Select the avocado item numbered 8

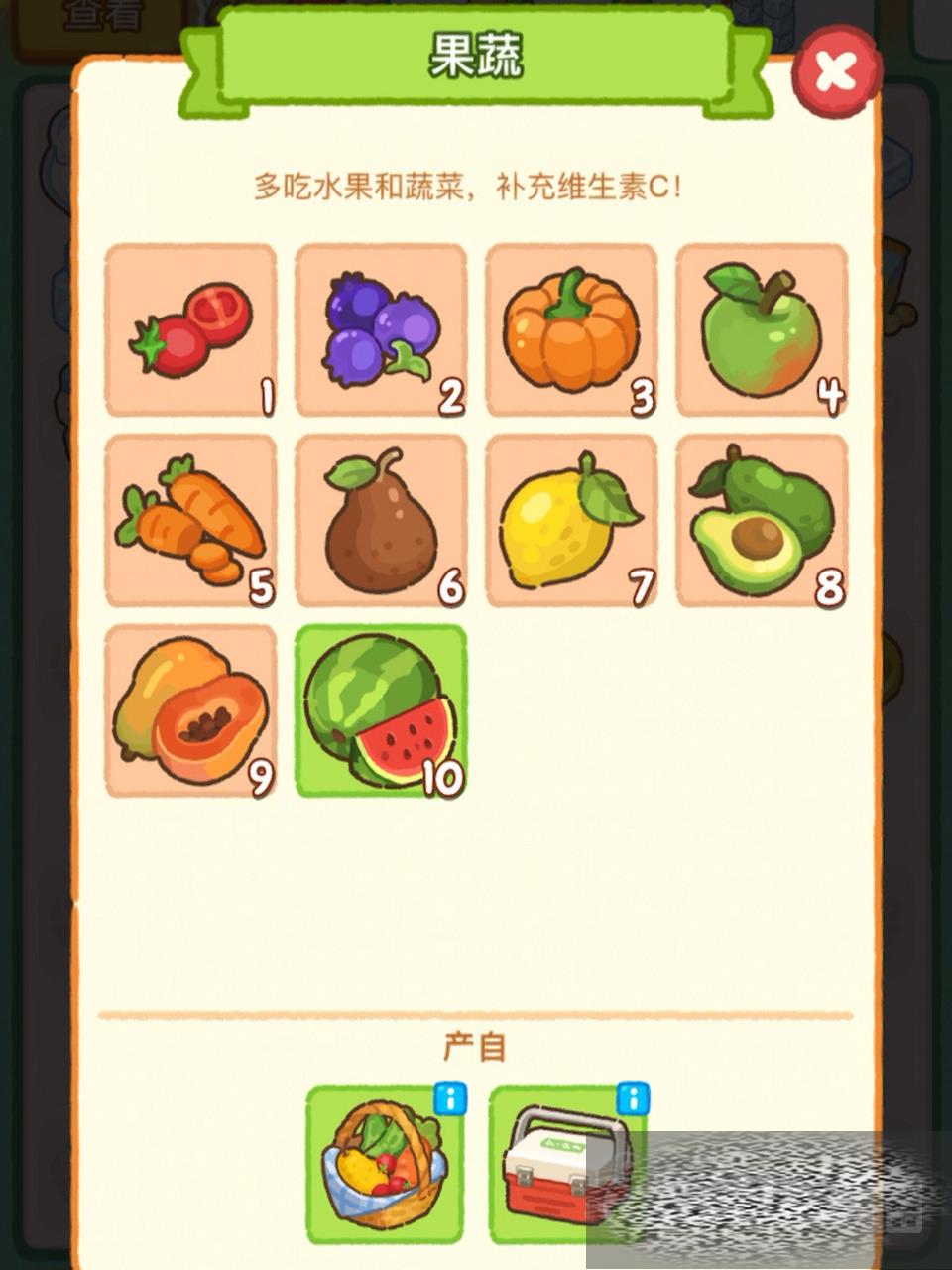pyautogui.click(x=762, y=521)
